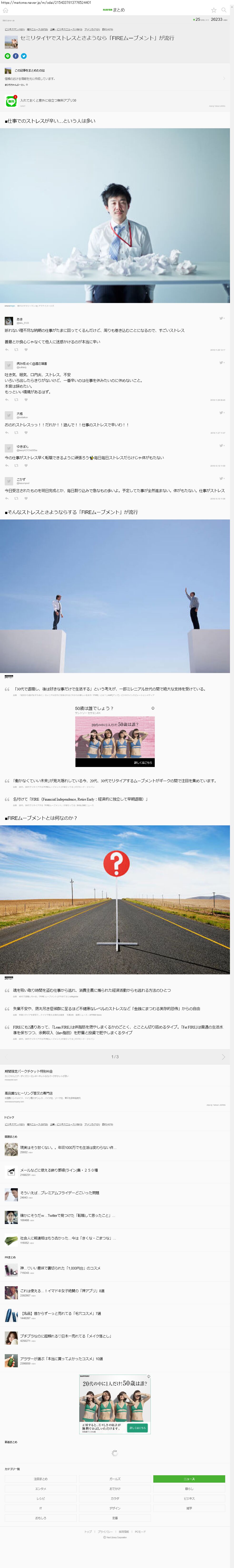The width and height of the screenshot is (234, 1568).
Task: Open the プライバシー footer link
Action: click(105, 1532)
